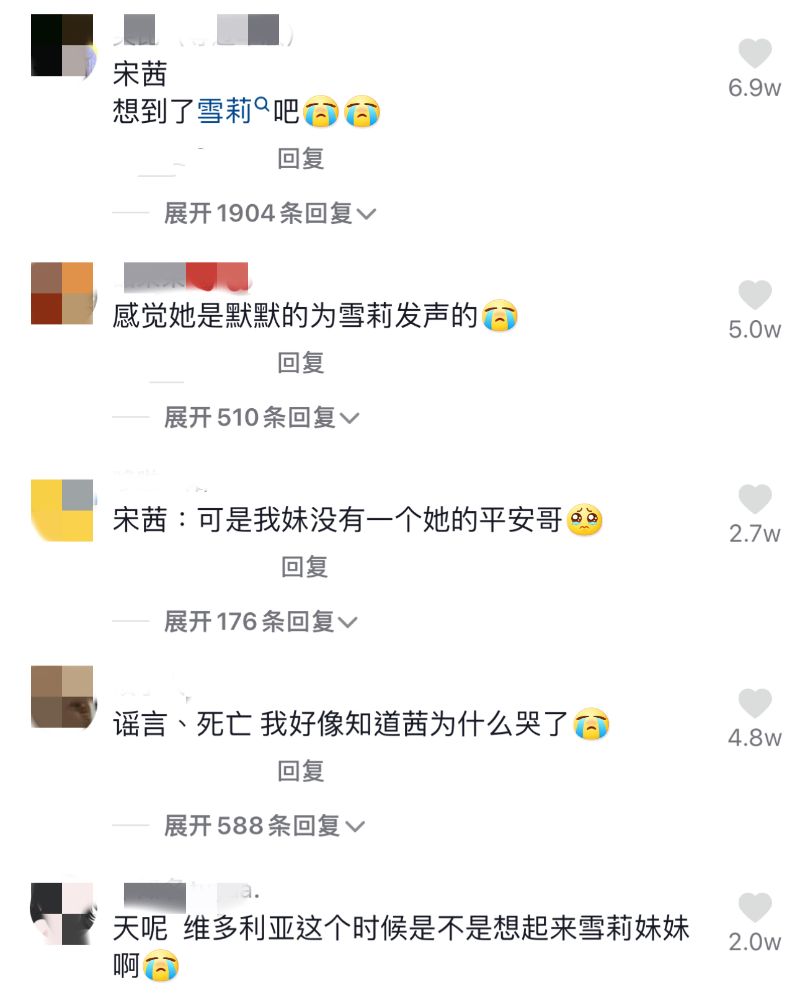Like the comment with 2.7w likes
The image size is (800, 995).
coord(755,500)
